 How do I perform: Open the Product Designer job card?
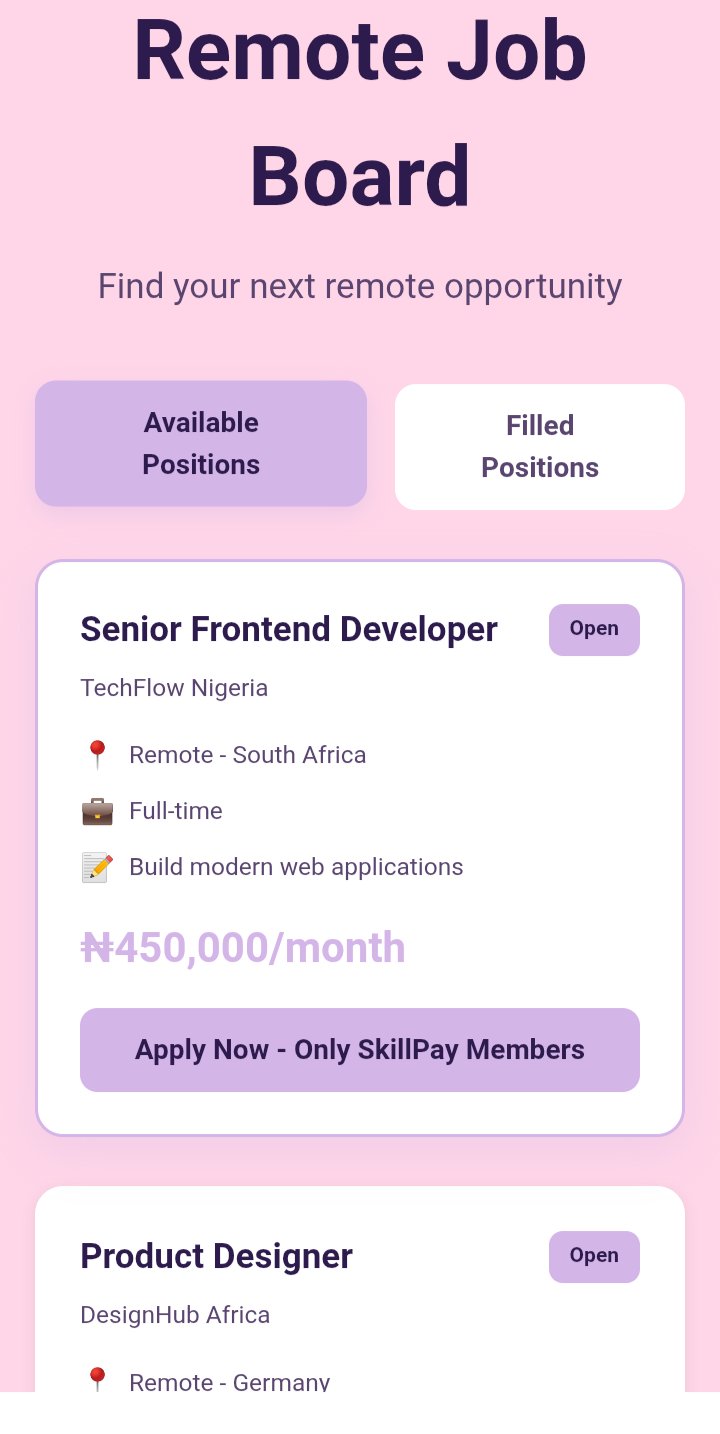click(217, 1257)
